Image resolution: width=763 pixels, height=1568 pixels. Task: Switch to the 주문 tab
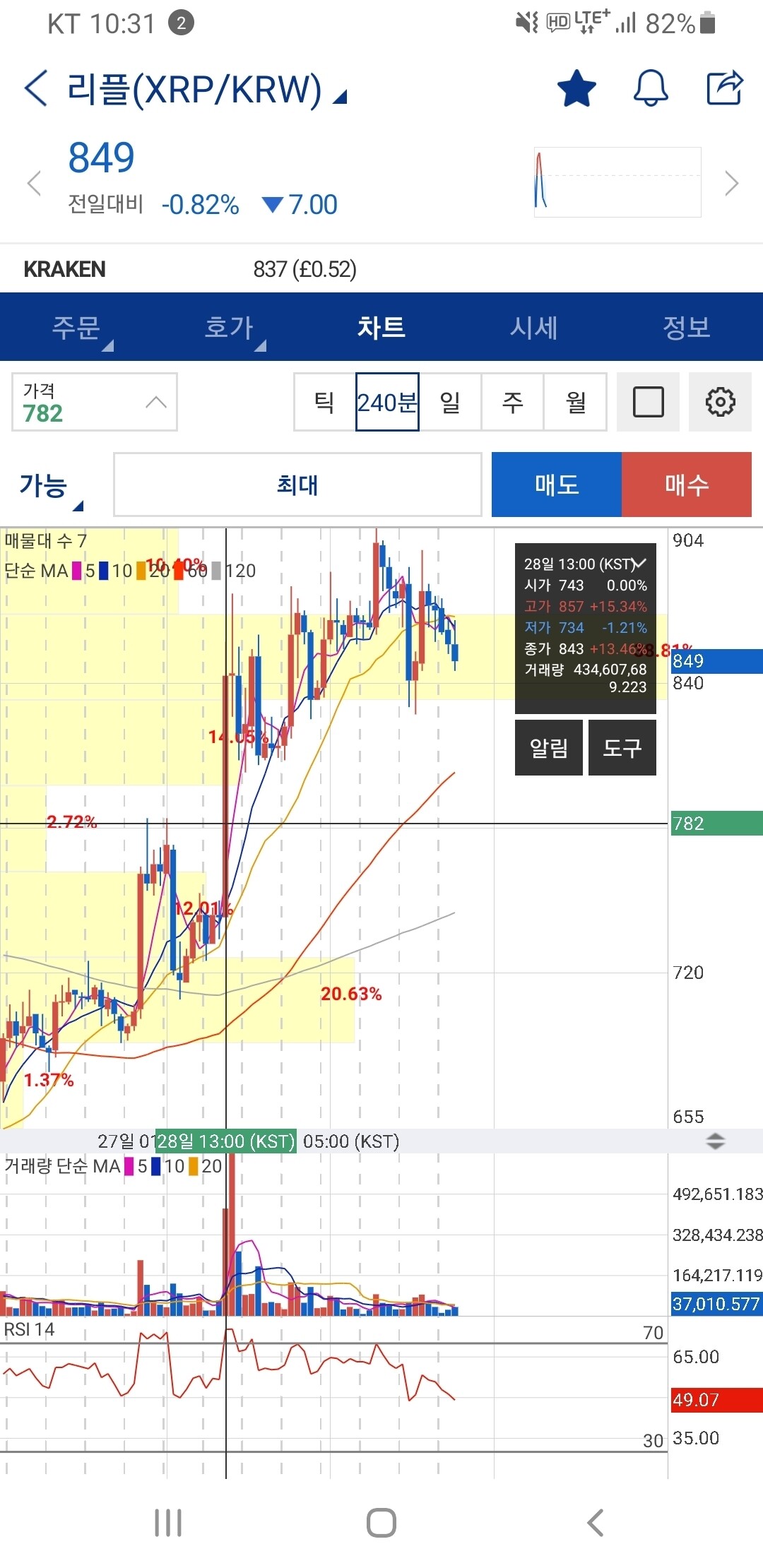pyautogui.click(x=76, y=328)
